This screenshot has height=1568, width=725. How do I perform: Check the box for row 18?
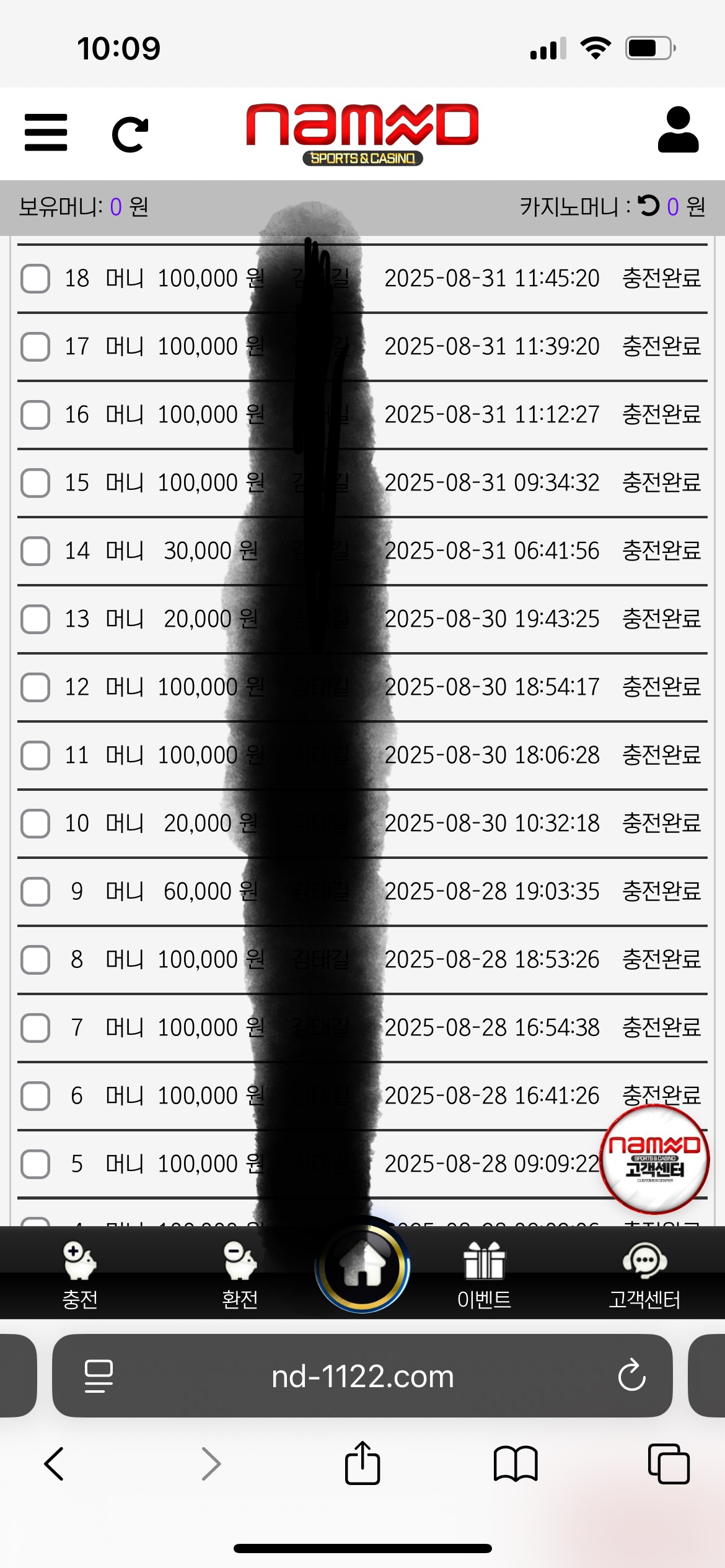point(35,279)
